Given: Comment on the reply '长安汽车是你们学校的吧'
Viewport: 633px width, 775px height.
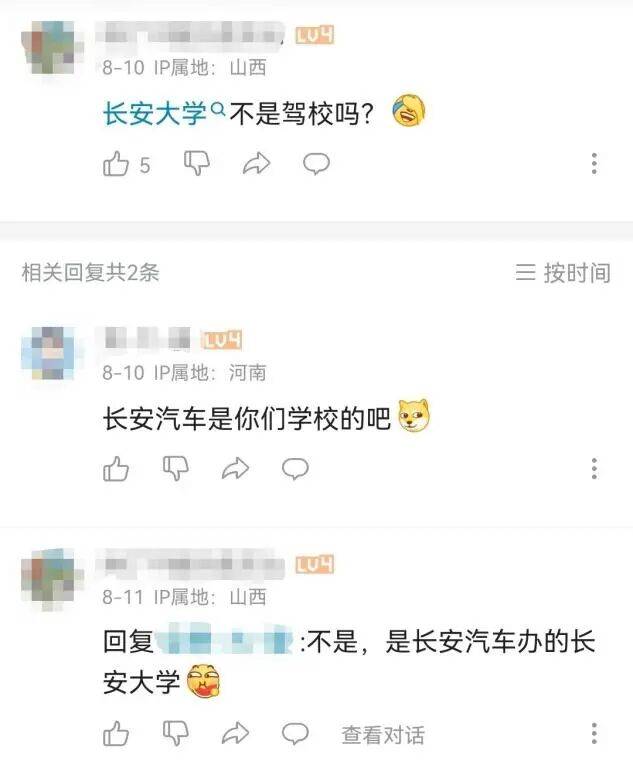Looking at the screenshot, I should click(x=295, y=468).
